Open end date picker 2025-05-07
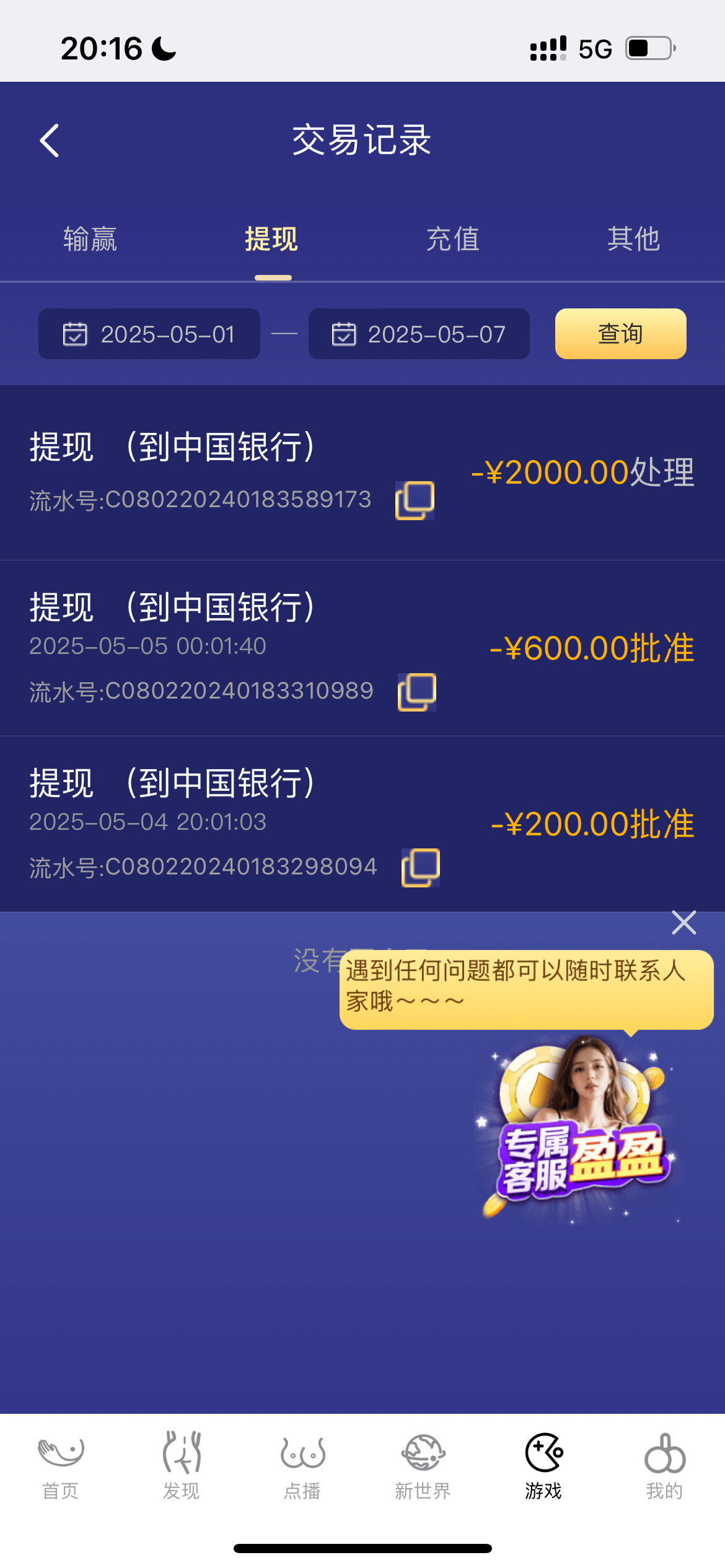725x1568 pixels. (x=419, y=334)
